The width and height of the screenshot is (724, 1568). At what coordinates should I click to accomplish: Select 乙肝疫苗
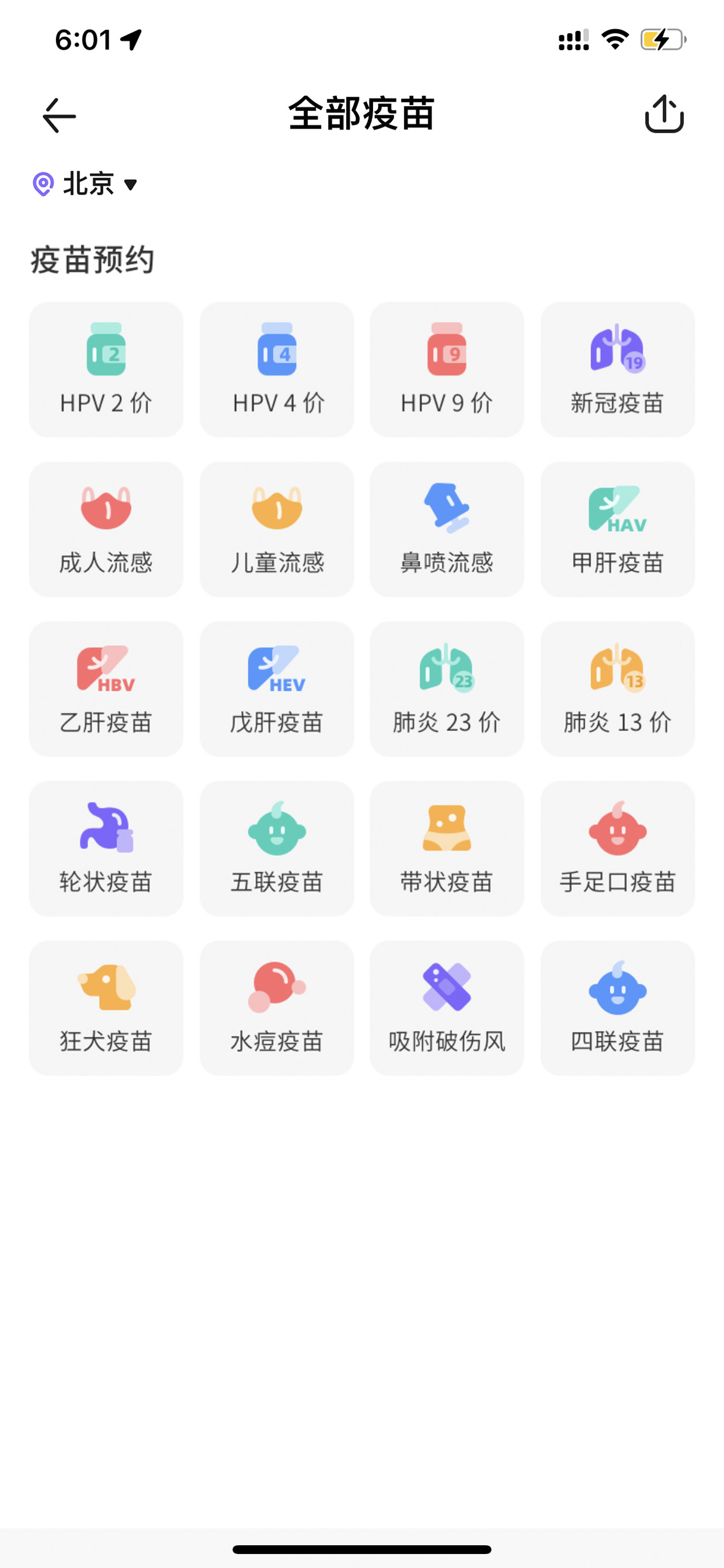[x=106, y=688]
